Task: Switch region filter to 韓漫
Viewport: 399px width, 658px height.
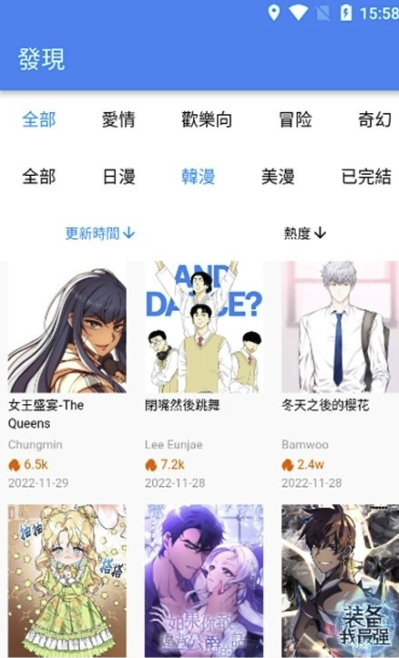Action: pyautogui.click(x=198, y=176)
